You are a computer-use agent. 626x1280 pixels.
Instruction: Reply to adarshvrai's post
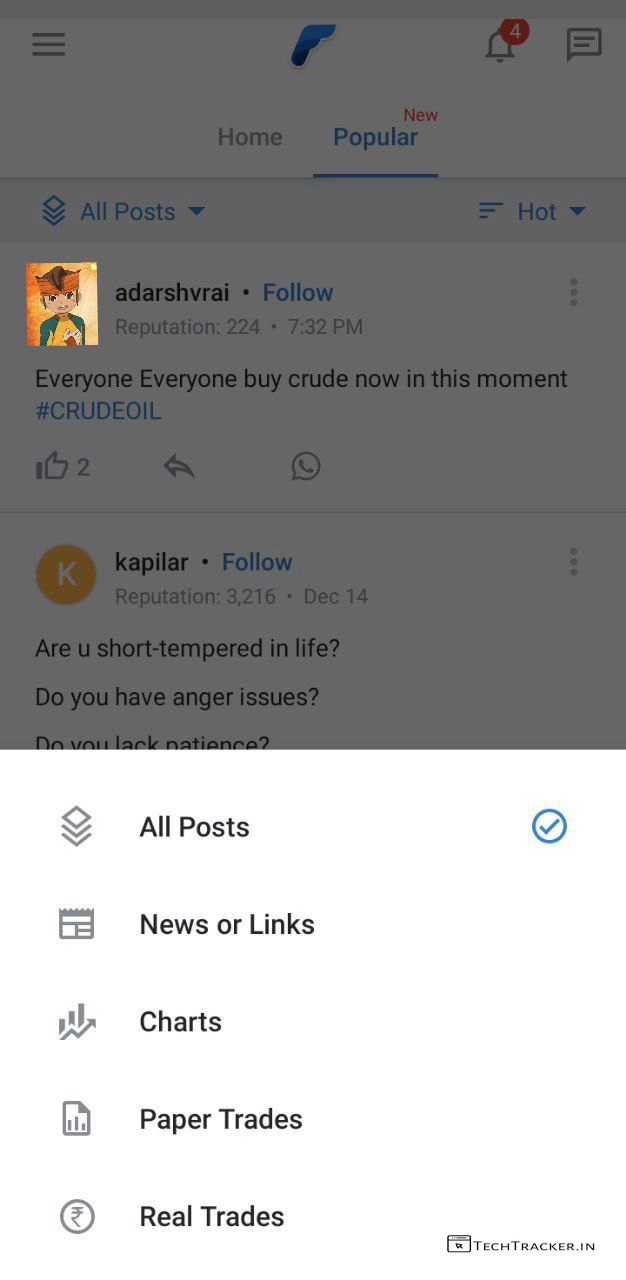point(179,466)
